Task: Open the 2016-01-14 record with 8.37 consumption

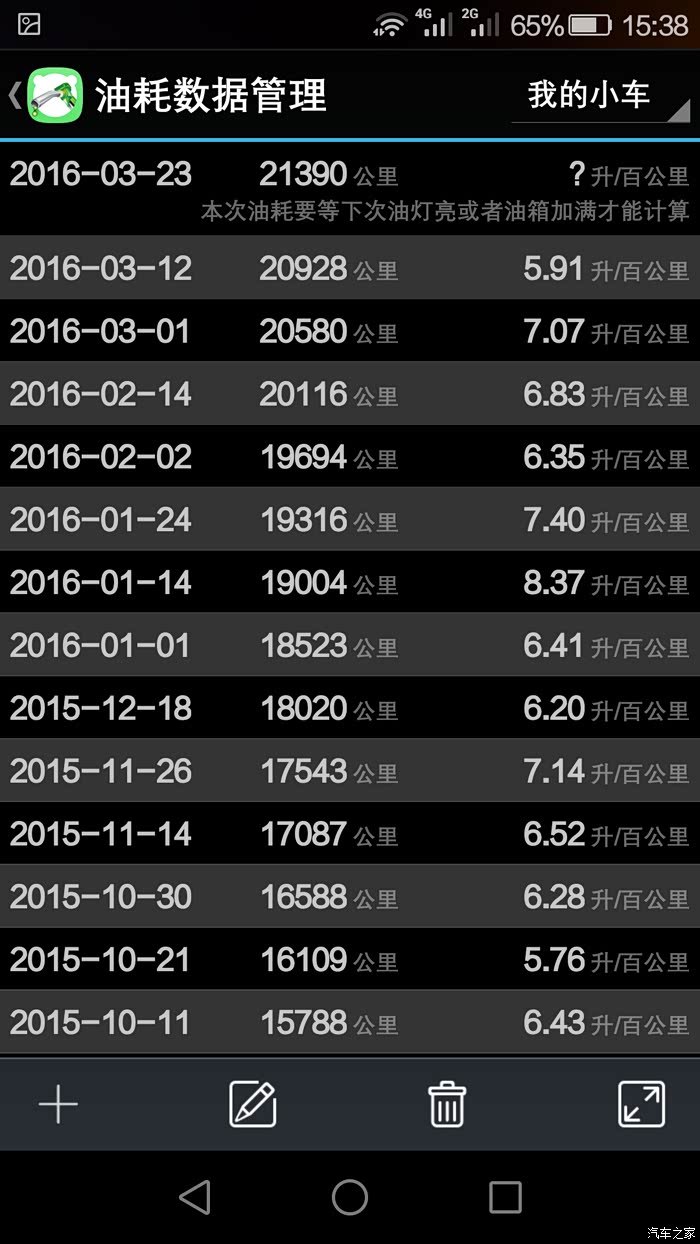Action: click(x=350, y=583)
